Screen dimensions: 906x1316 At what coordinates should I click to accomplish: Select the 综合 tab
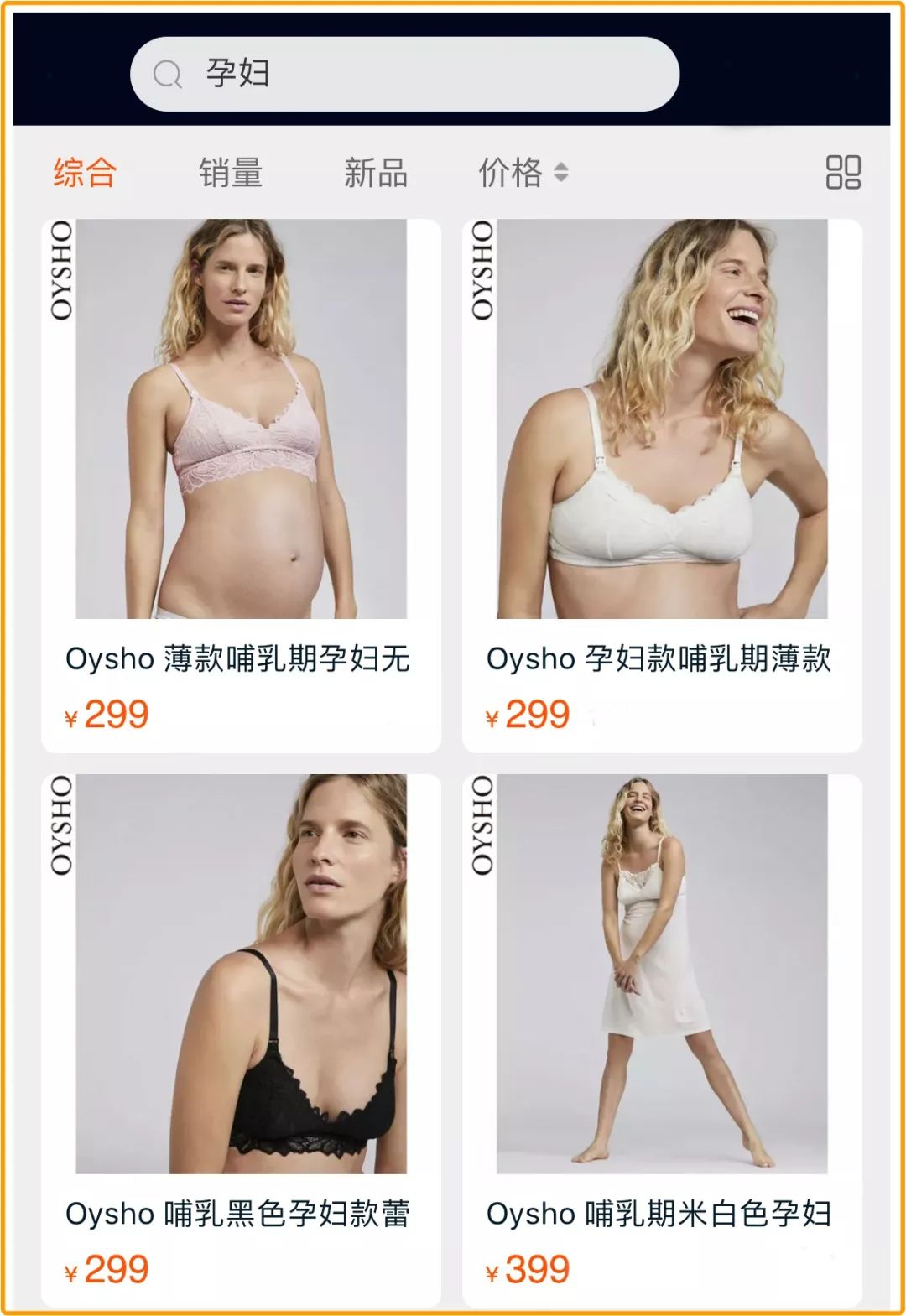click(x=84, y=174)
